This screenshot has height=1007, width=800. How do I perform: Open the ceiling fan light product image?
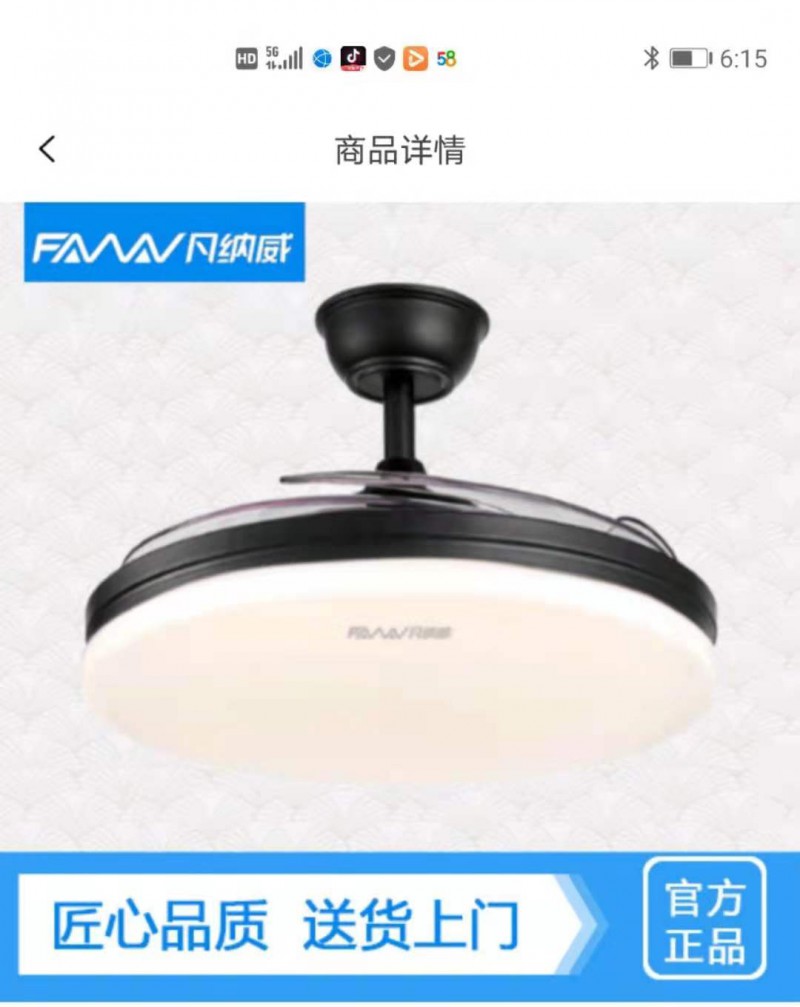pyautogui.click(x=400, y=560)
